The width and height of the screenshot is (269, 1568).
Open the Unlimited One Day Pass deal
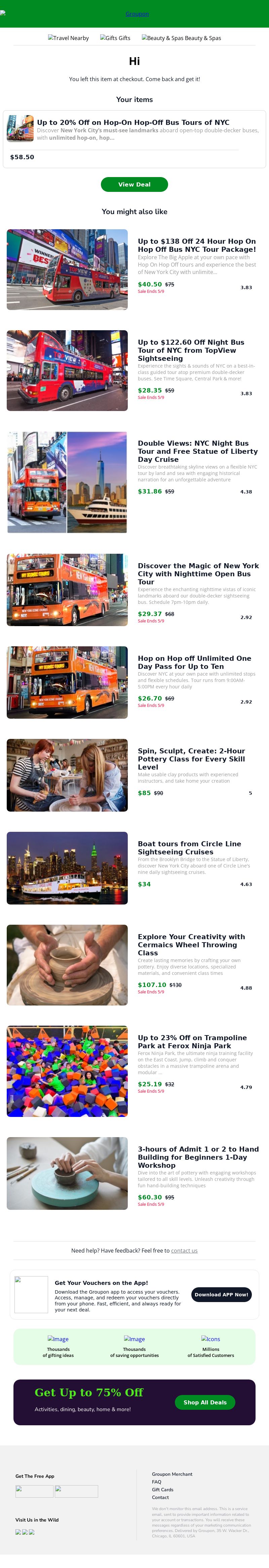[x=194, y=662]
